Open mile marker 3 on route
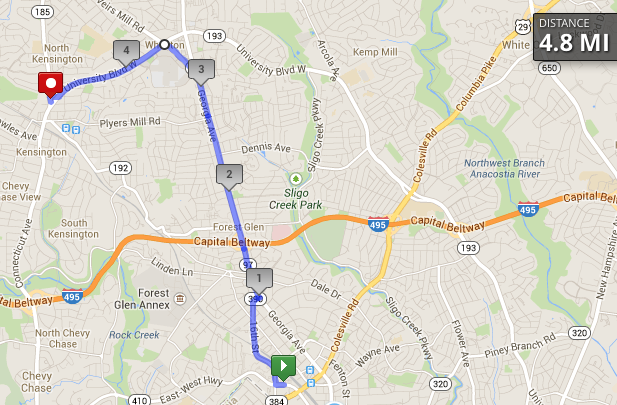This screenshot has width=617, height=405. [x=201, y=69]
